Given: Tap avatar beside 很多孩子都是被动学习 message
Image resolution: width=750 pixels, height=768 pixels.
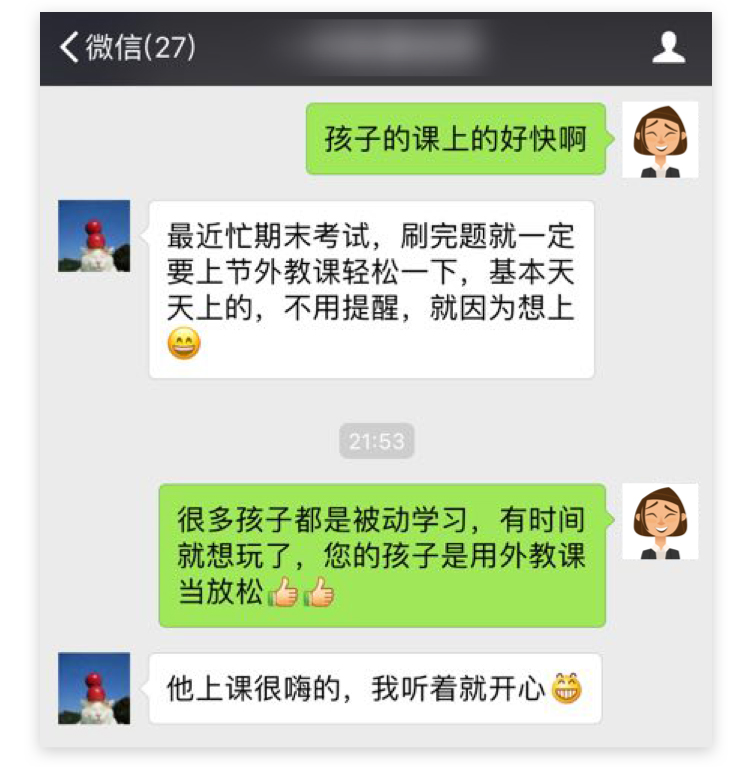Looking at the screenshot, I should 660,521.
